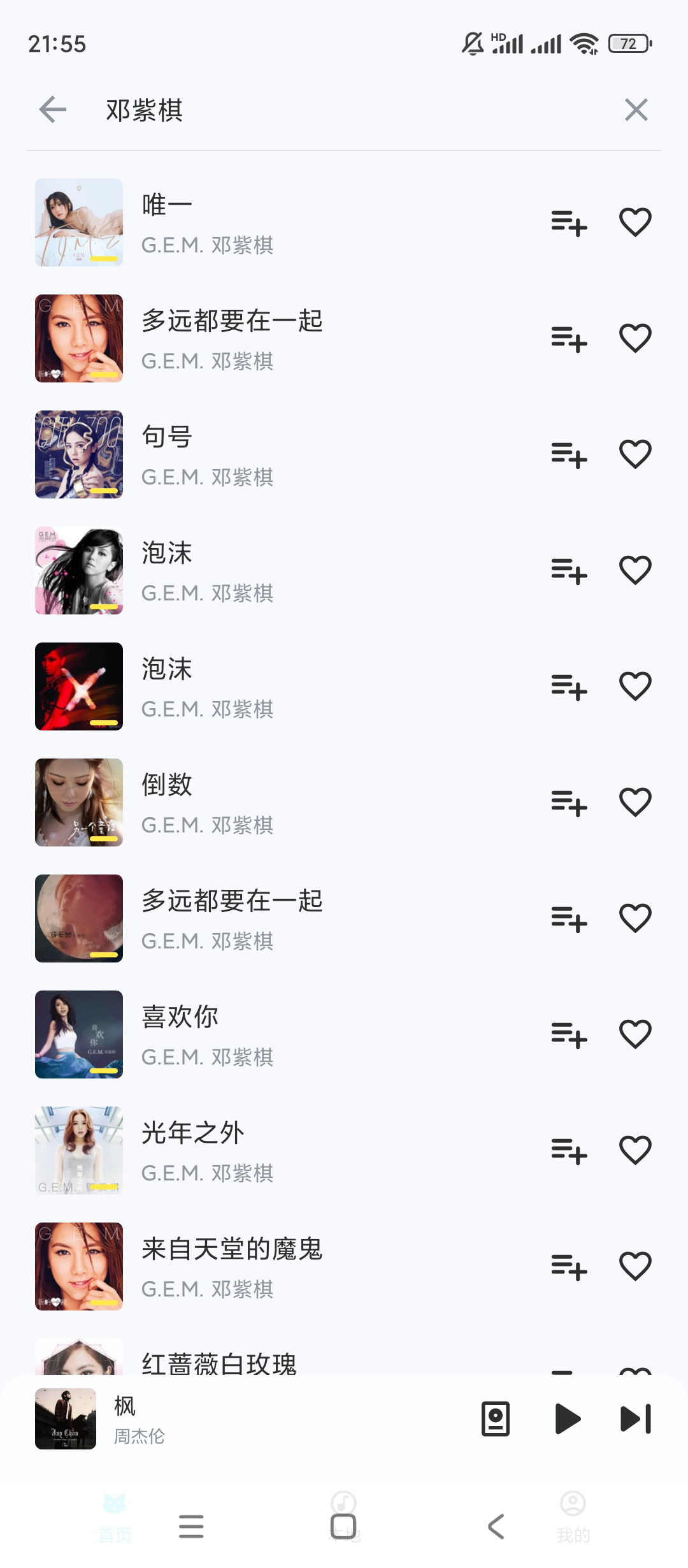Add 倒数 to the playlist
The image size is (688, 1568).
point(569,802)
